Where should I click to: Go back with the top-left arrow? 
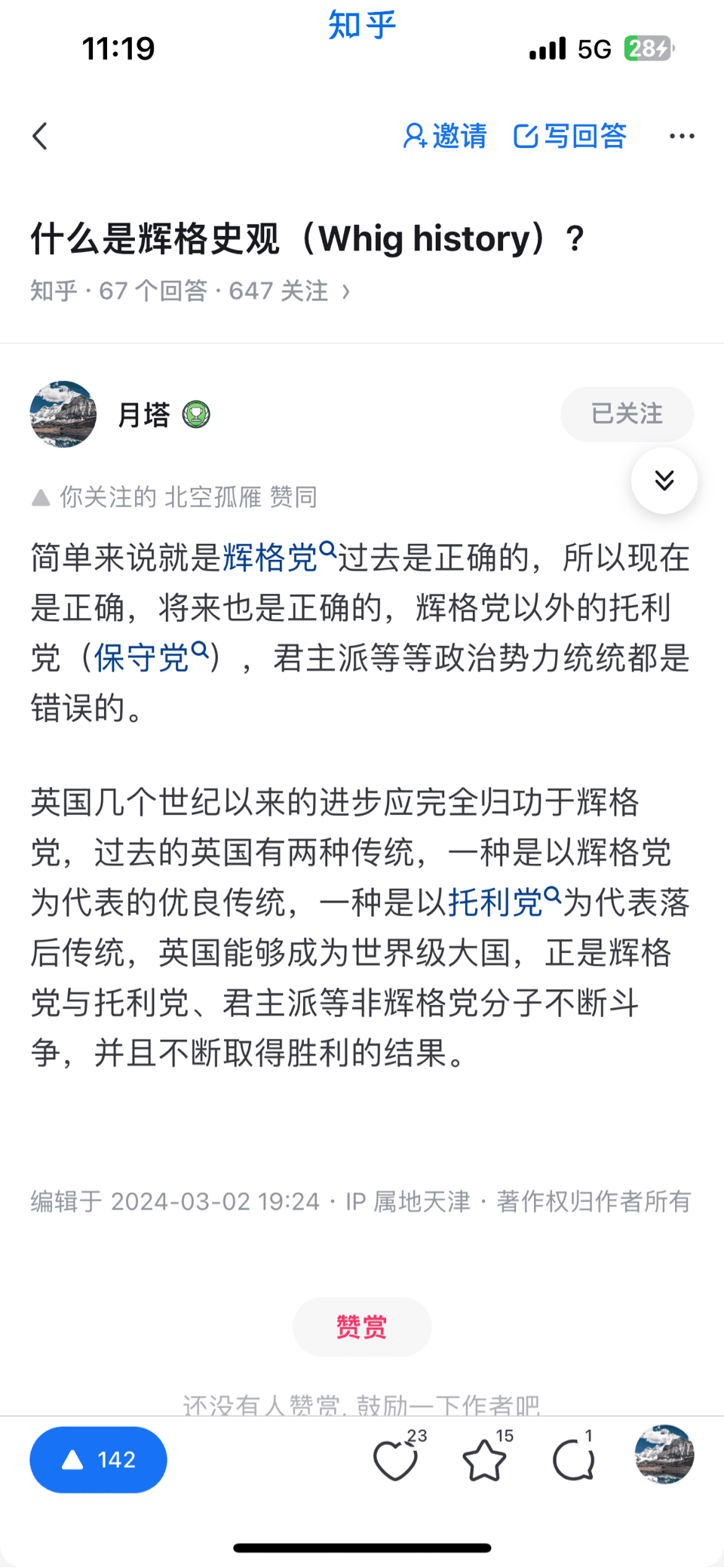pyautogui.click(x=40, y=137)
